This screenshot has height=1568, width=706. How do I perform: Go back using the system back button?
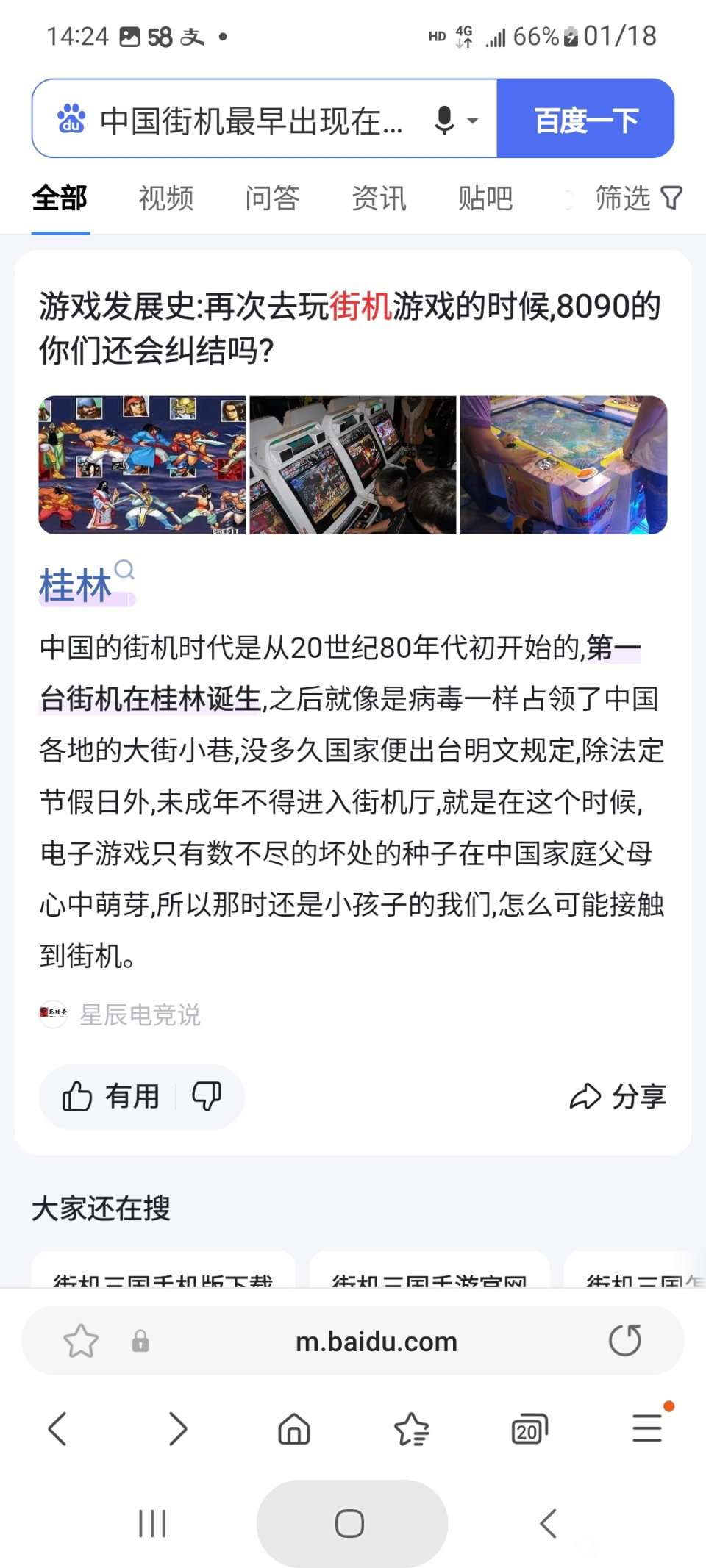548,1524
